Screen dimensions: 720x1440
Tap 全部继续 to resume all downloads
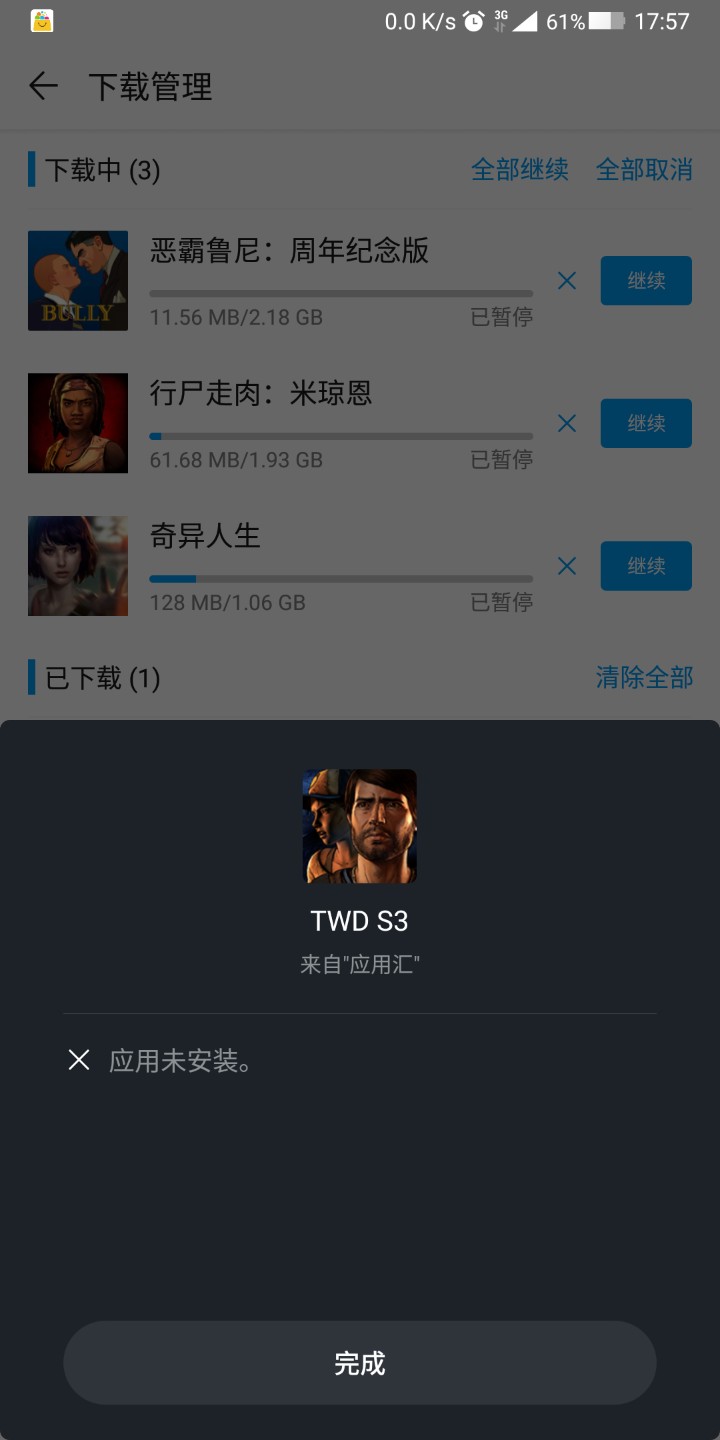519,170
